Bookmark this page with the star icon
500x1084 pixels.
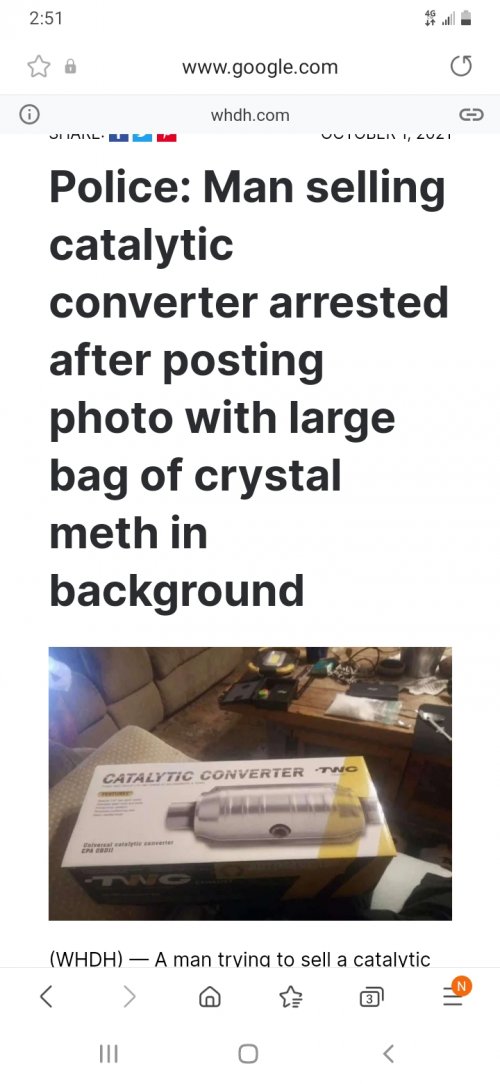pyautogui.click(x=39, y=67)
